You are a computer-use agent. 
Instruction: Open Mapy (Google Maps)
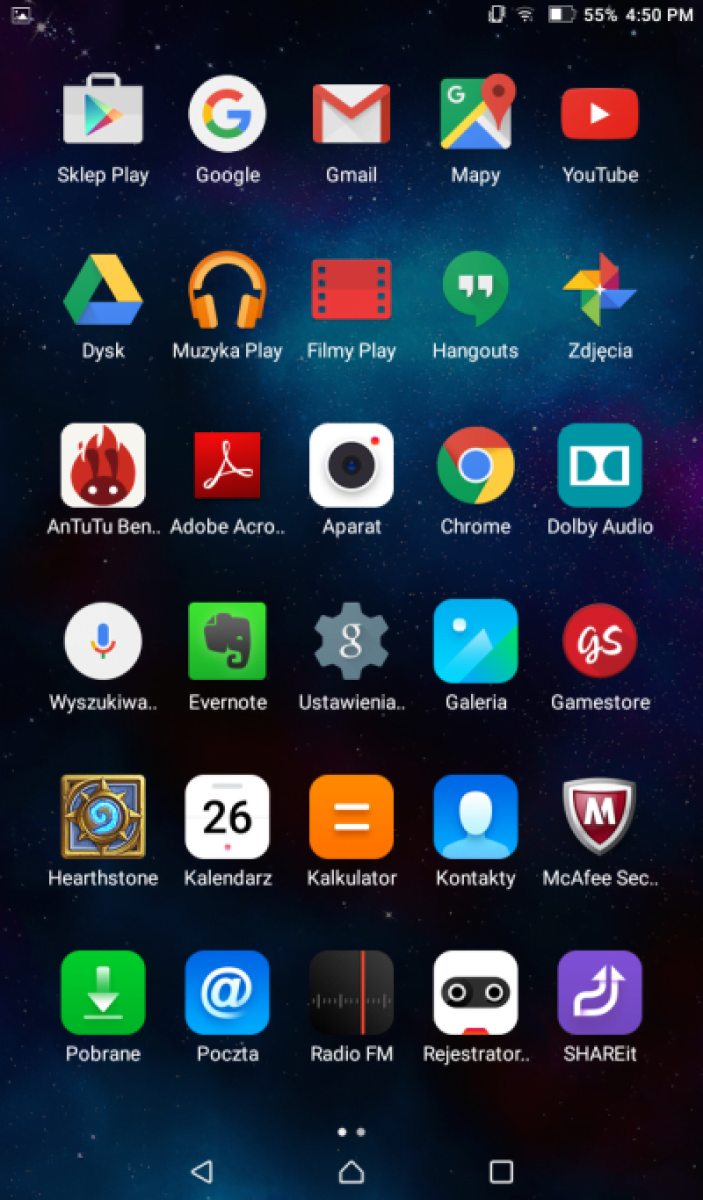pyautogui.click(x=476, y=113)
